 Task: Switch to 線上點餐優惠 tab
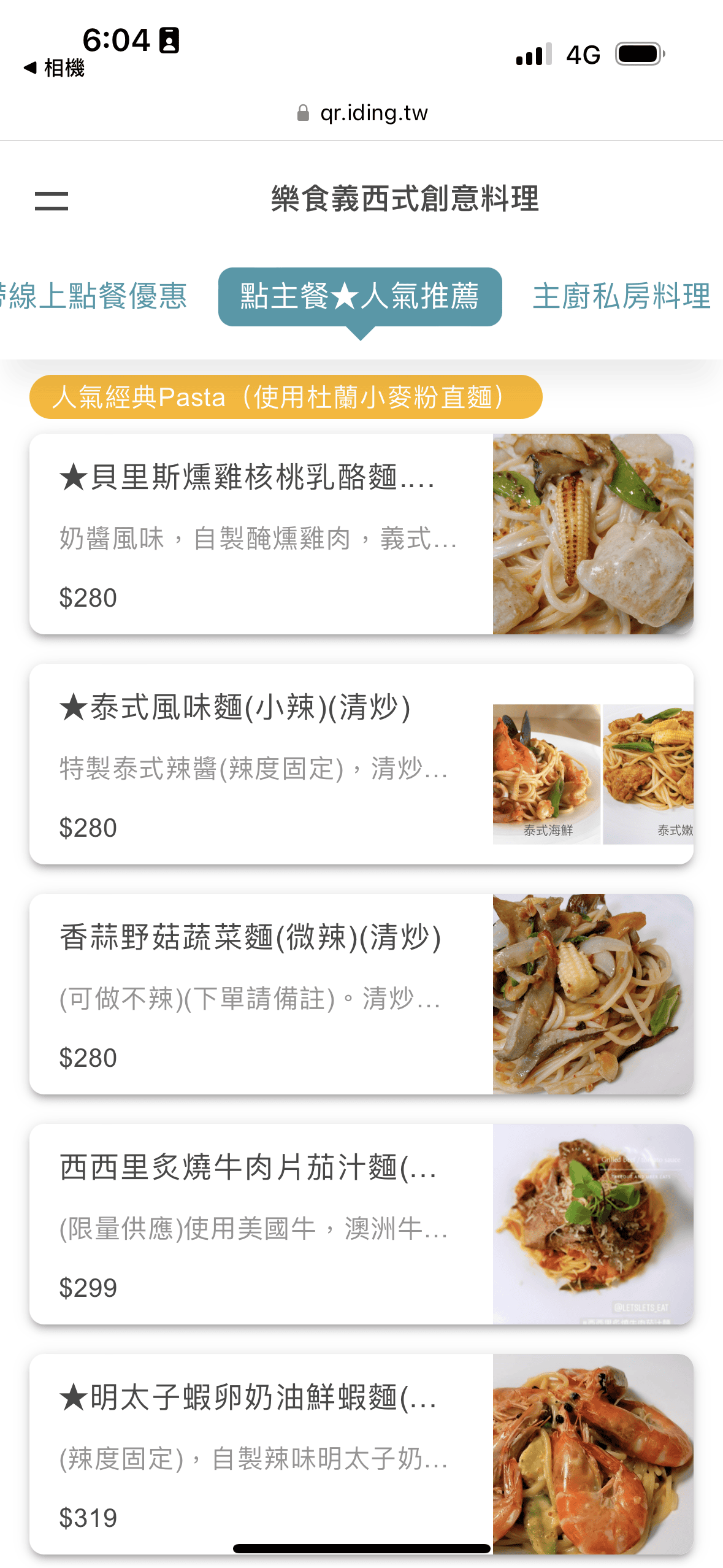(95, 296)
